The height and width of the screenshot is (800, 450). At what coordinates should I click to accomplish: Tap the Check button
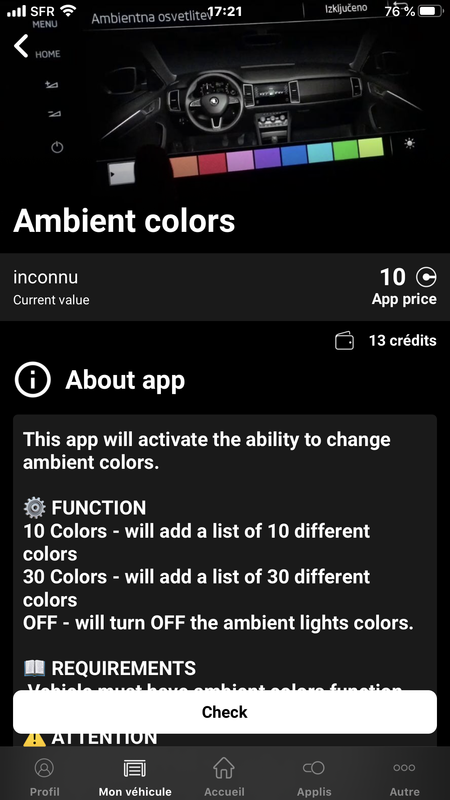[225, 712]
